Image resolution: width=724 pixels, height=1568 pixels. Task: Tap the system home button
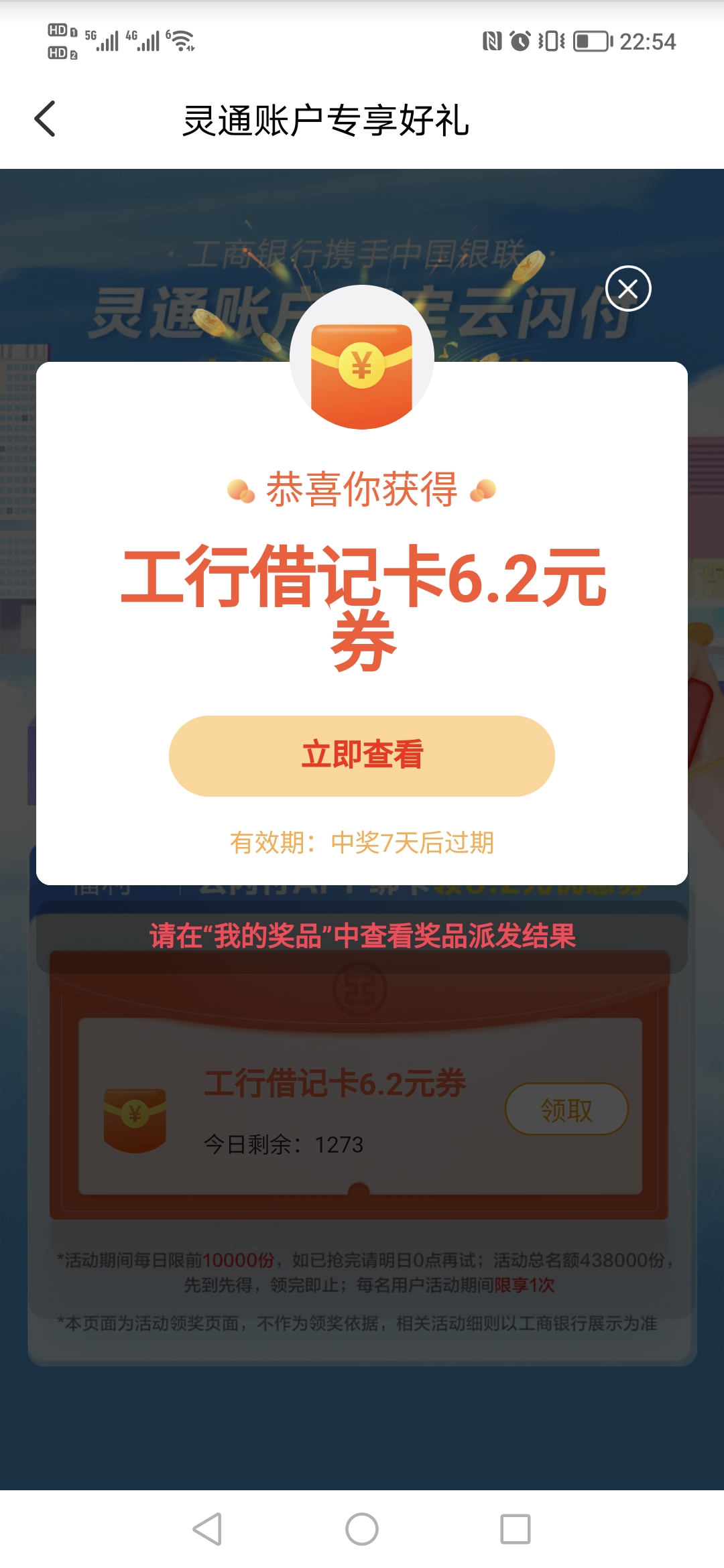coord(362,1529)
